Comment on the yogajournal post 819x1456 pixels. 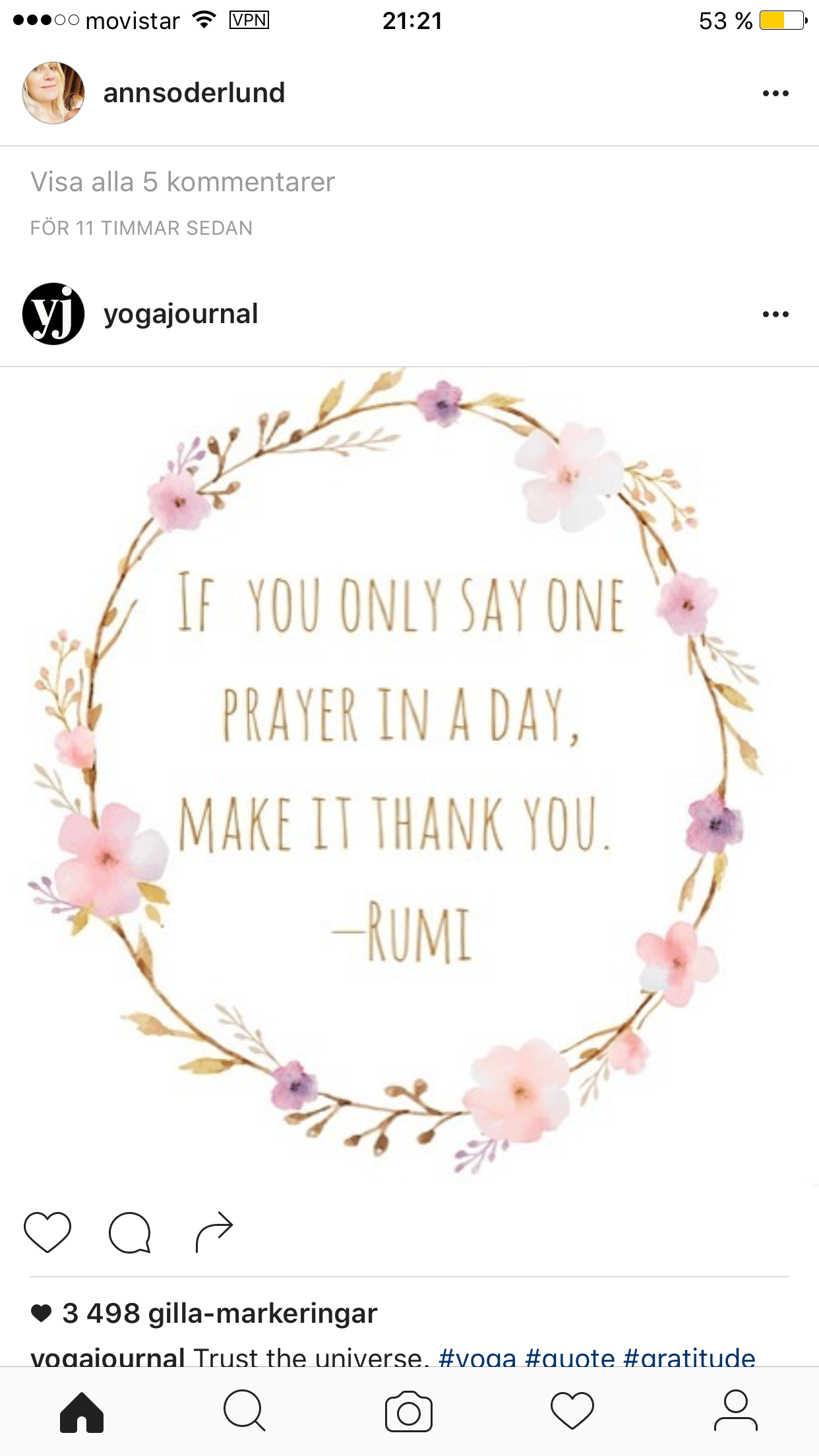pos(130,1232)
